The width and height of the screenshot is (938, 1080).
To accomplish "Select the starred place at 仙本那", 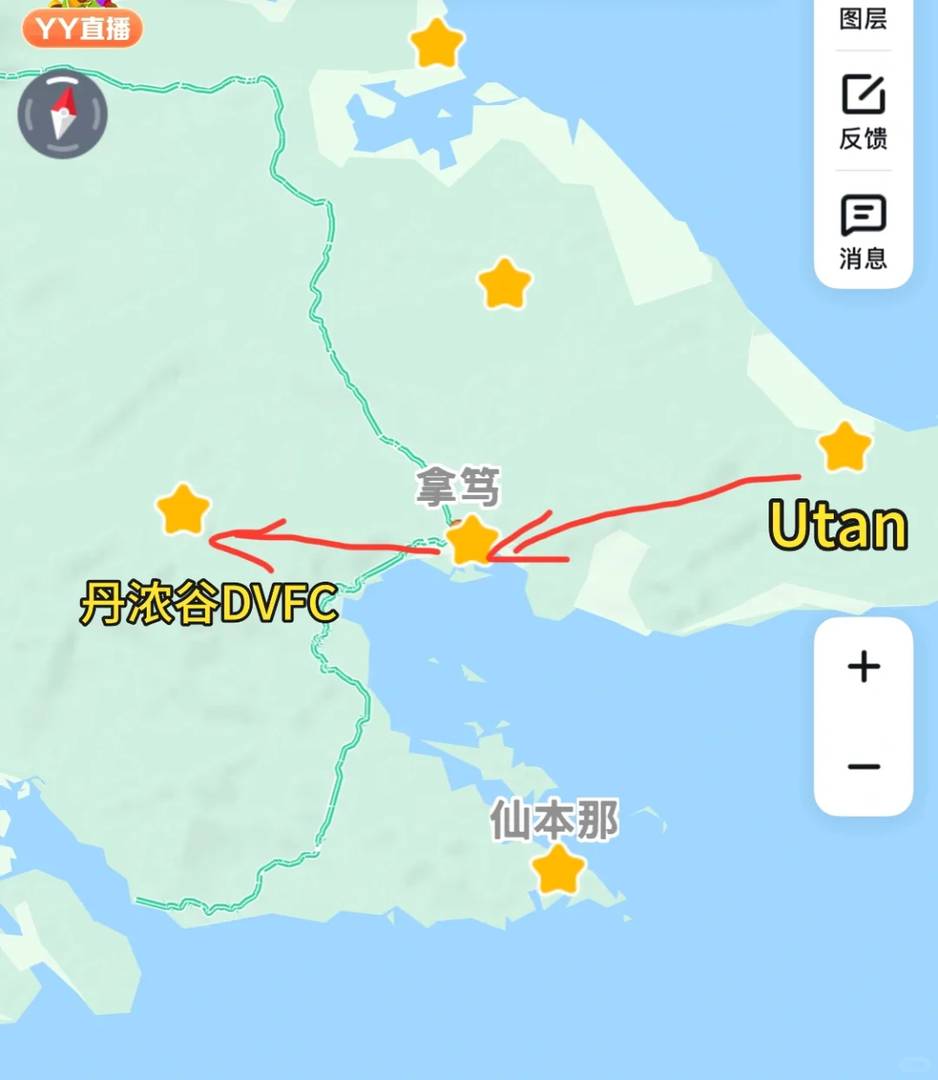I will click(x=557, y=868).
